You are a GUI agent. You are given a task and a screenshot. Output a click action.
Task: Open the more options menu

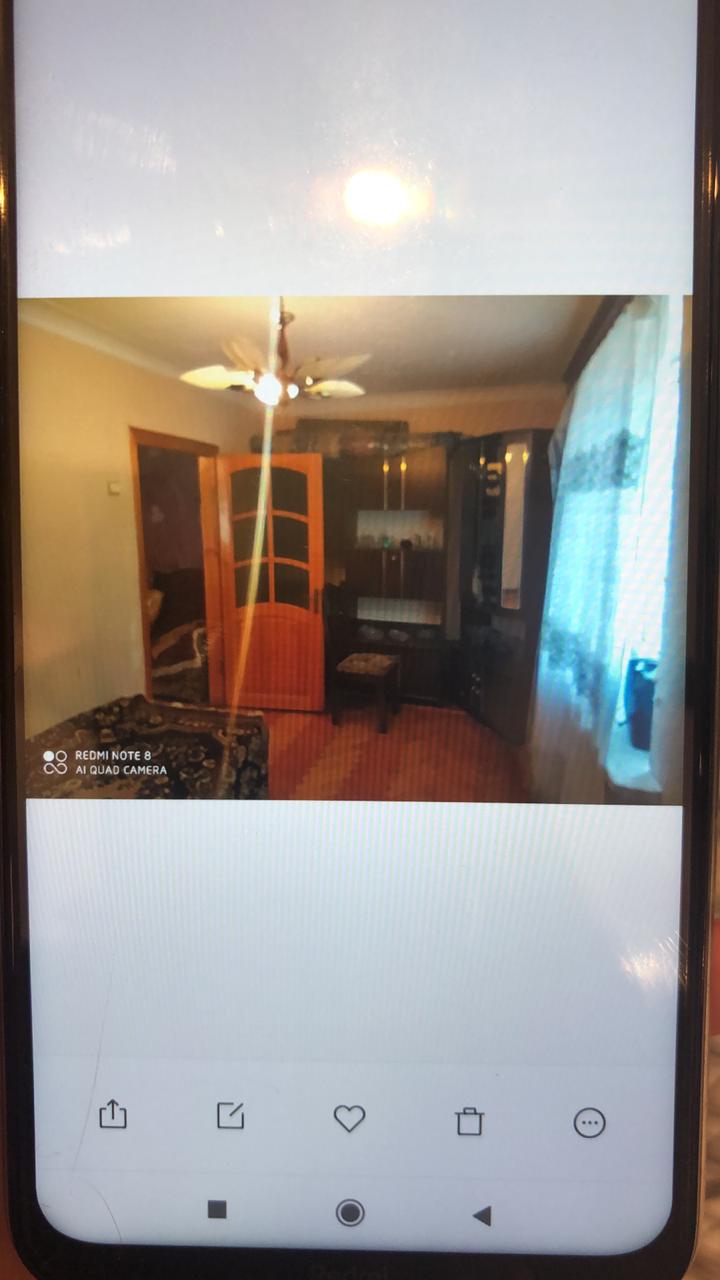589,1123
